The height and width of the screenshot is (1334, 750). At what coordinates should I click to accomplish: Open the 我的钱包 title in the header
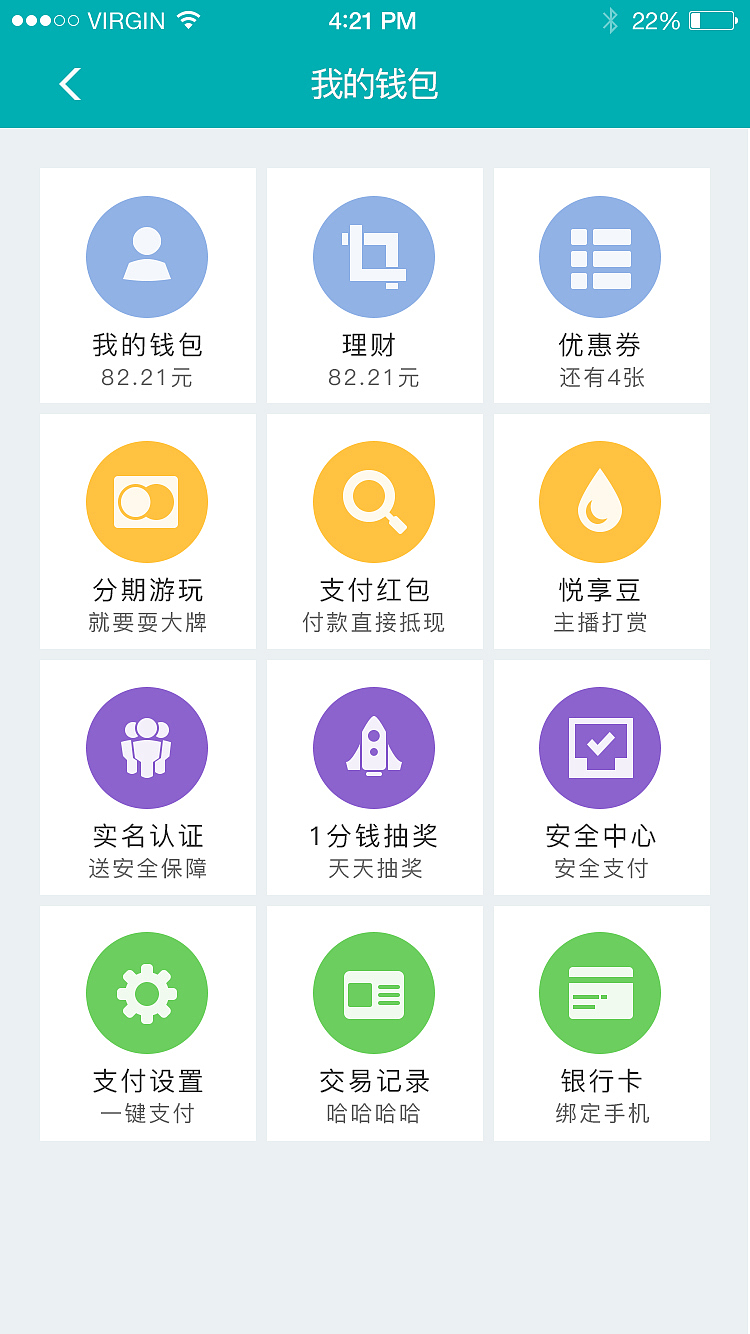375,85
